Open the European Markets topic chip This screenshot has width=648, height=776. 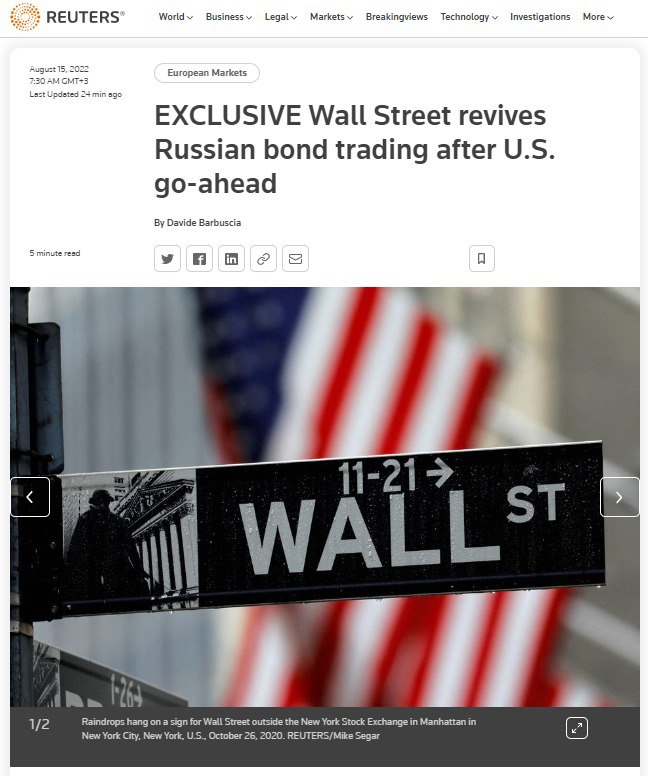pyautogui.click(x=207, y=73)
